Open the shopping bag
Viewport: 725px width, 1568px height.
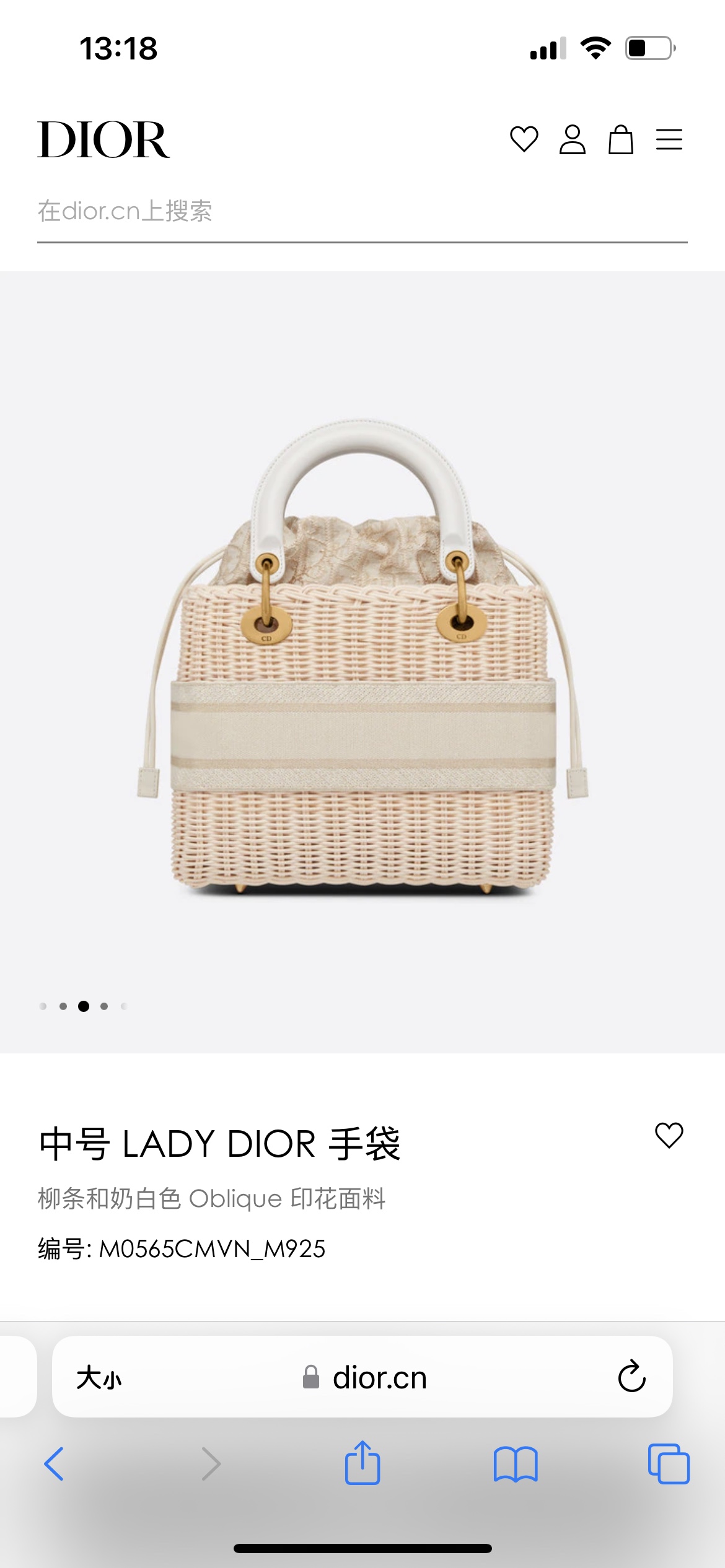pyautogui.click(x=620, y=139)
